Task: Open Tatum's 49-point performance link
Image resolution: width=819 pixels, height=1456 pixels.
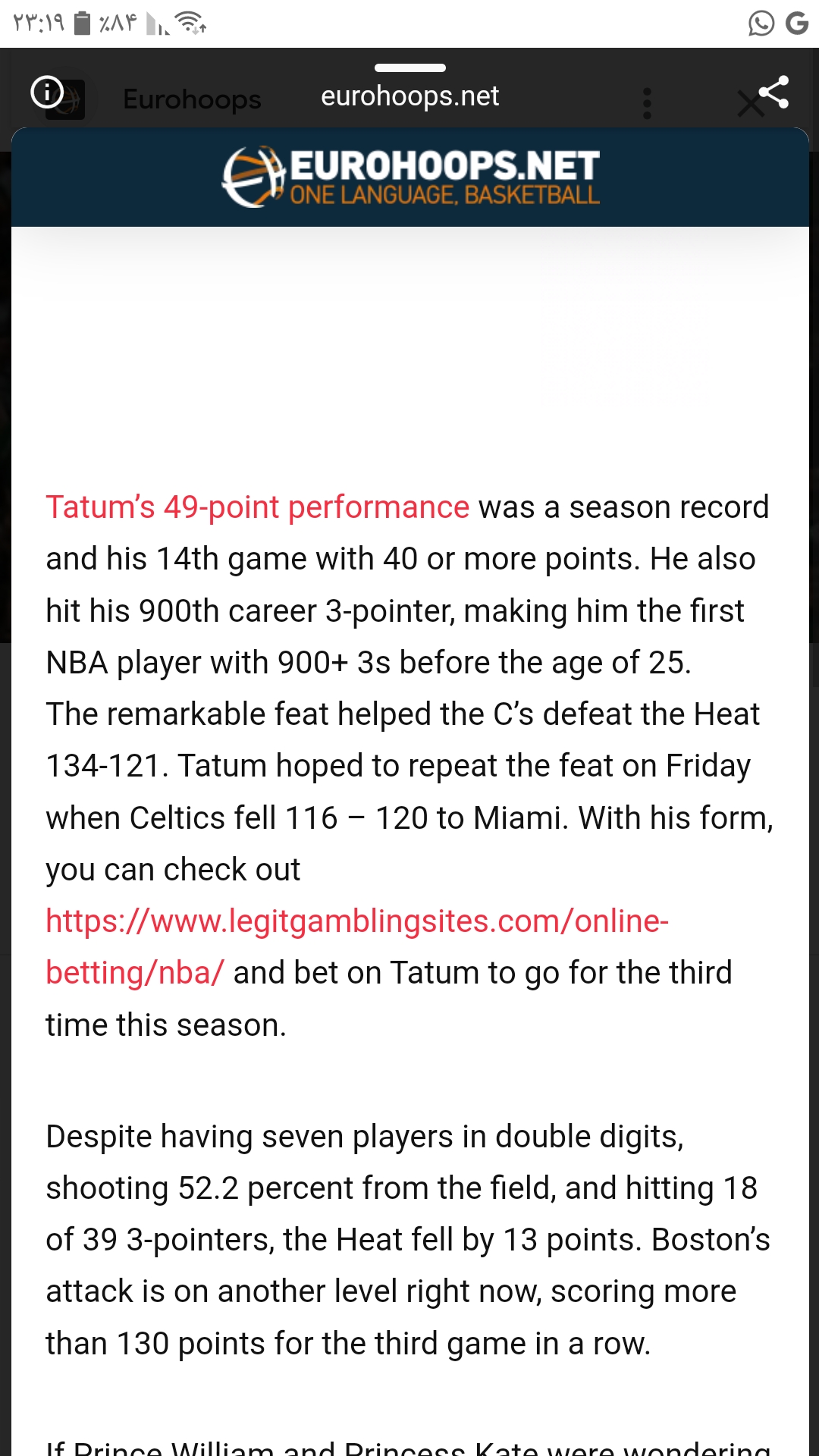Action: pyautogui.click(x=257, y=507)
